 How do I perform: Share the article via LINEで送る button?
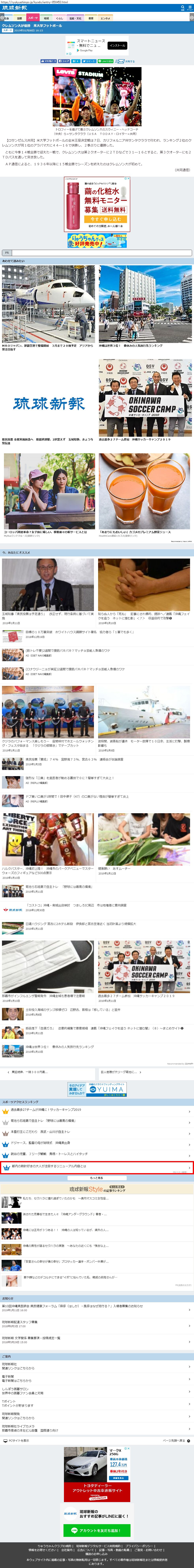click(106, 61)
